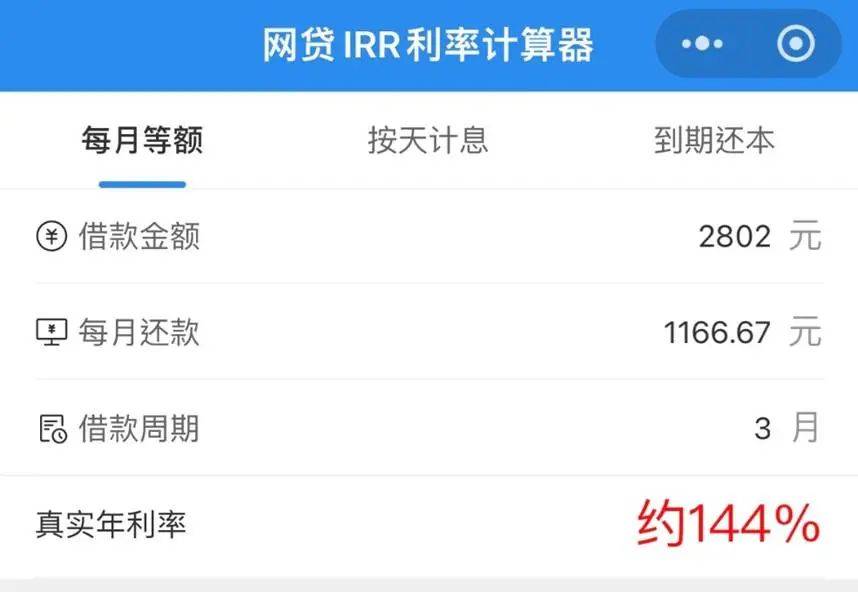Switch to the 按天计息 tab
The width and height of the screenshot is (858, 592).
[x=428, y=141]
